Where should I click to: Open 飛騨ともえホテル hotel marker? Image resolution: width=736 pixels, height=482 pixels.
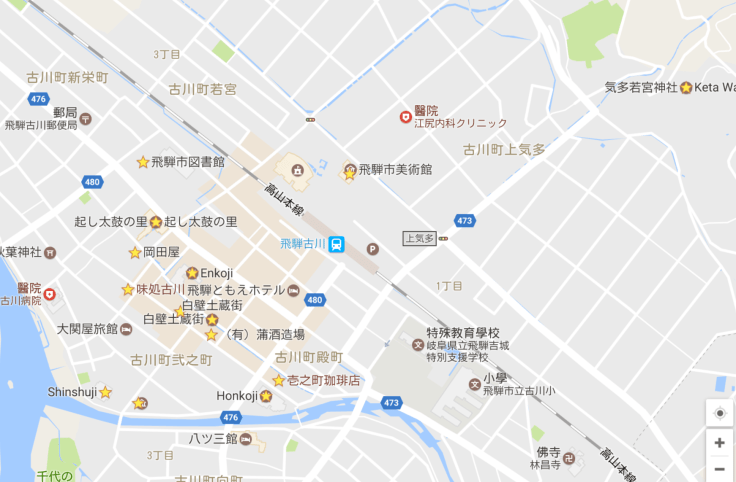pyautogui.click(x=293, y=290)
